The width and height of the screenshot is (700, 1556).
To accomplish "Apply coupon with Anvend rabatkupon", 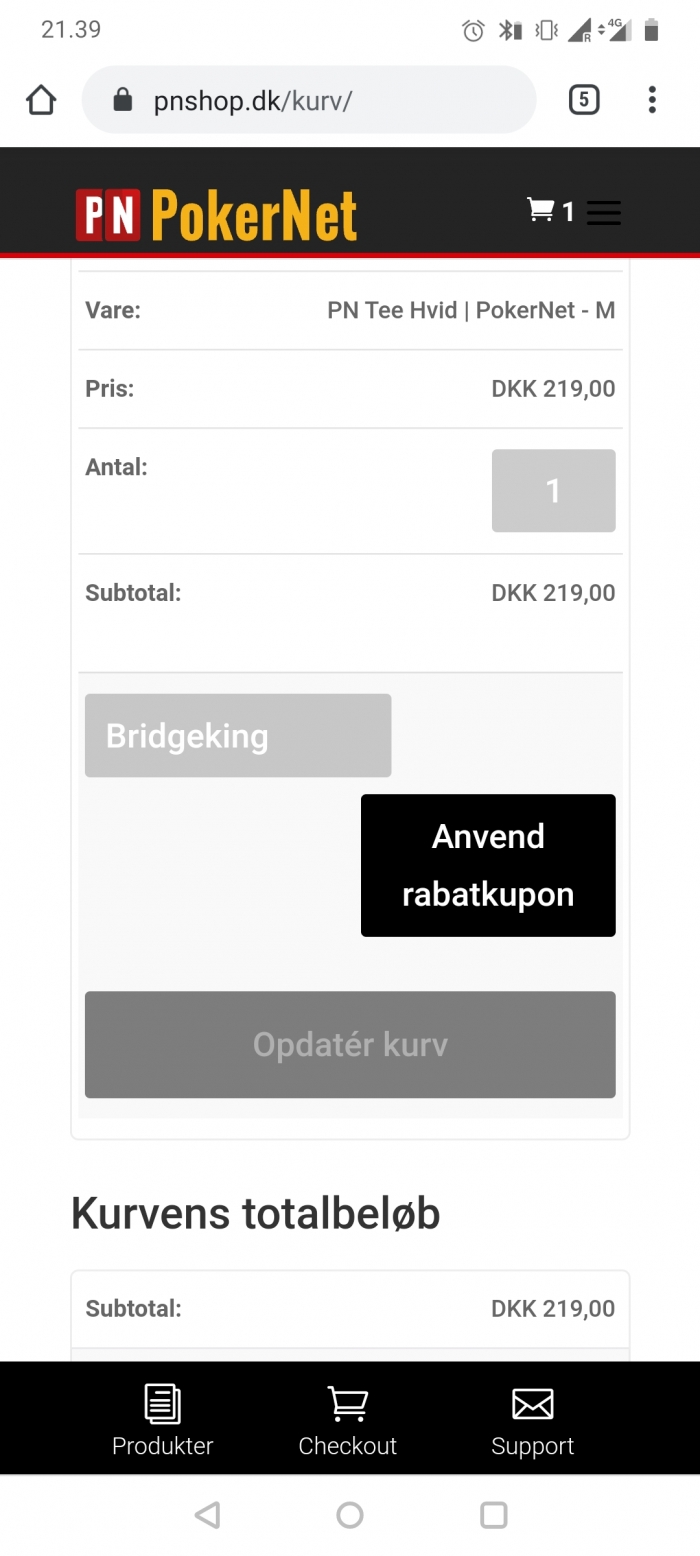I will click(x=488, y=865).
